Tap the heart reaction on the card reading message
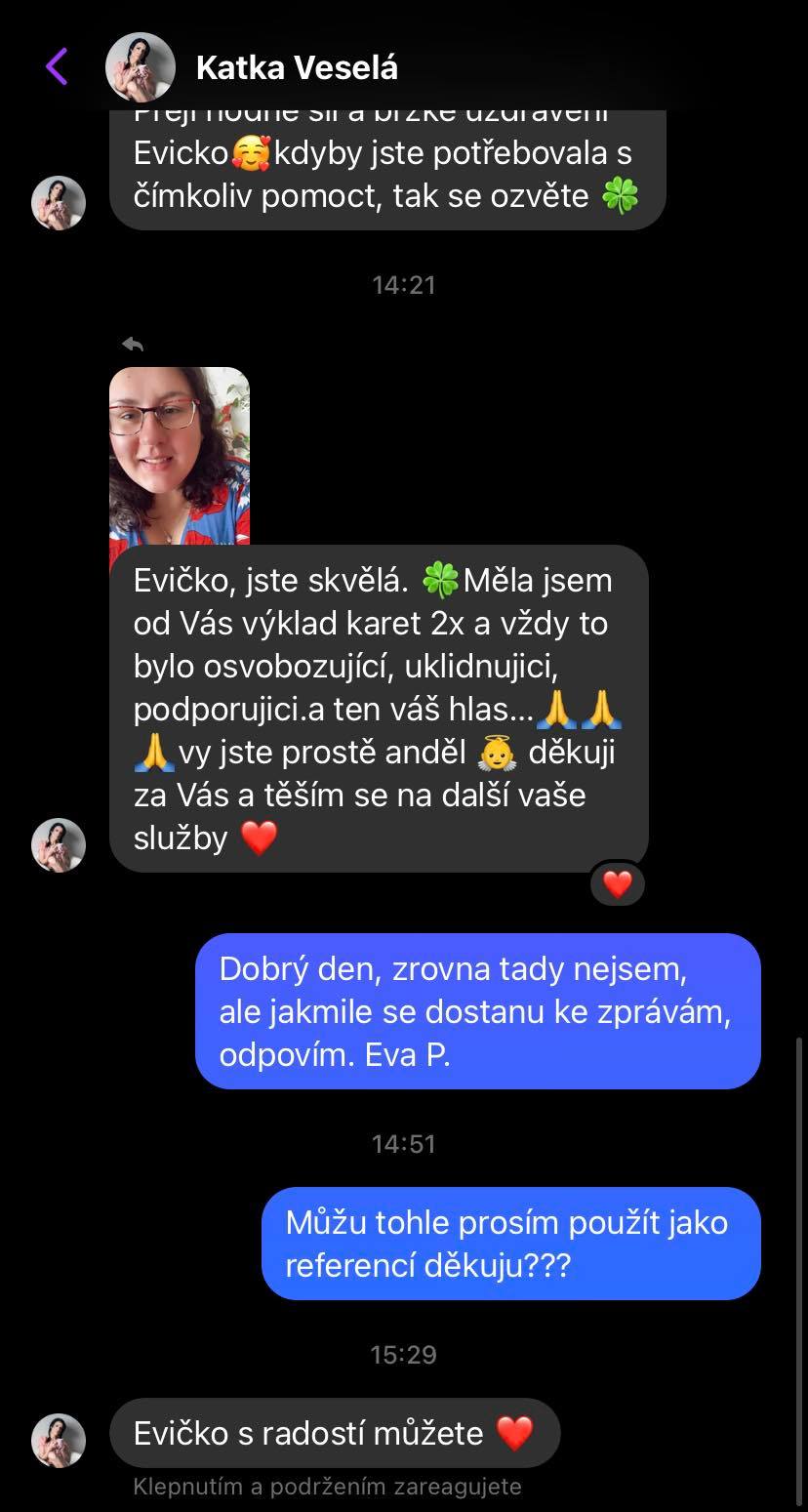 617,885
